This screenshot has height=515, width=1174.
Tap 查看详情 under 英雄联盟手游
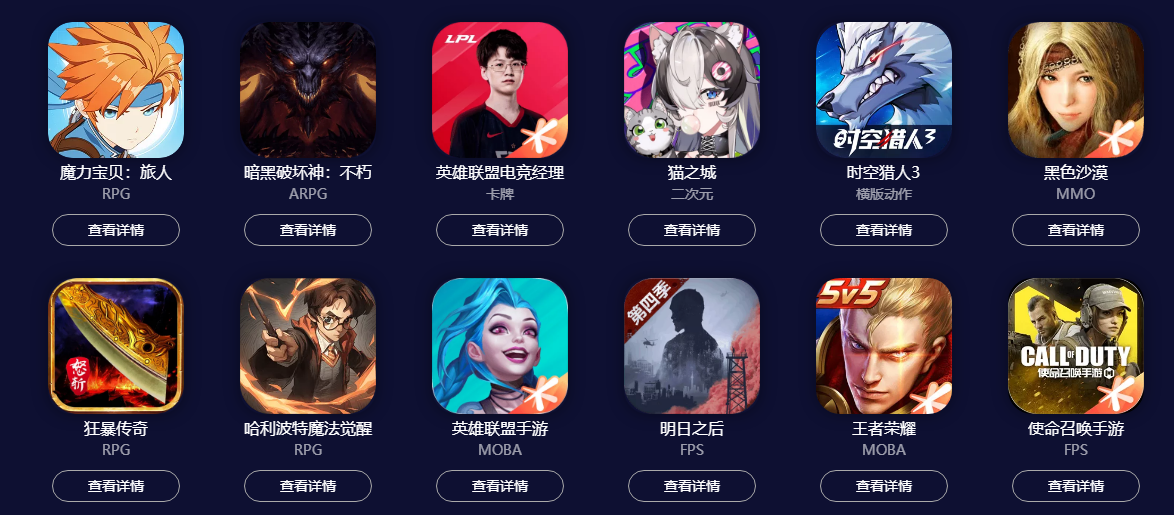(x=500, y=486)
